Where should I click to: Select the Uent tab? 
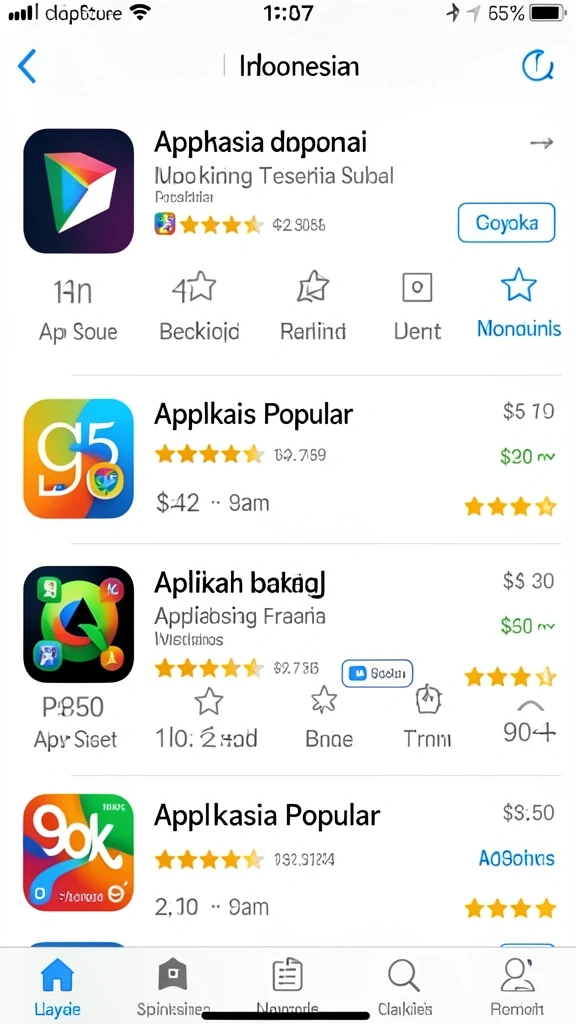(417, 305)
